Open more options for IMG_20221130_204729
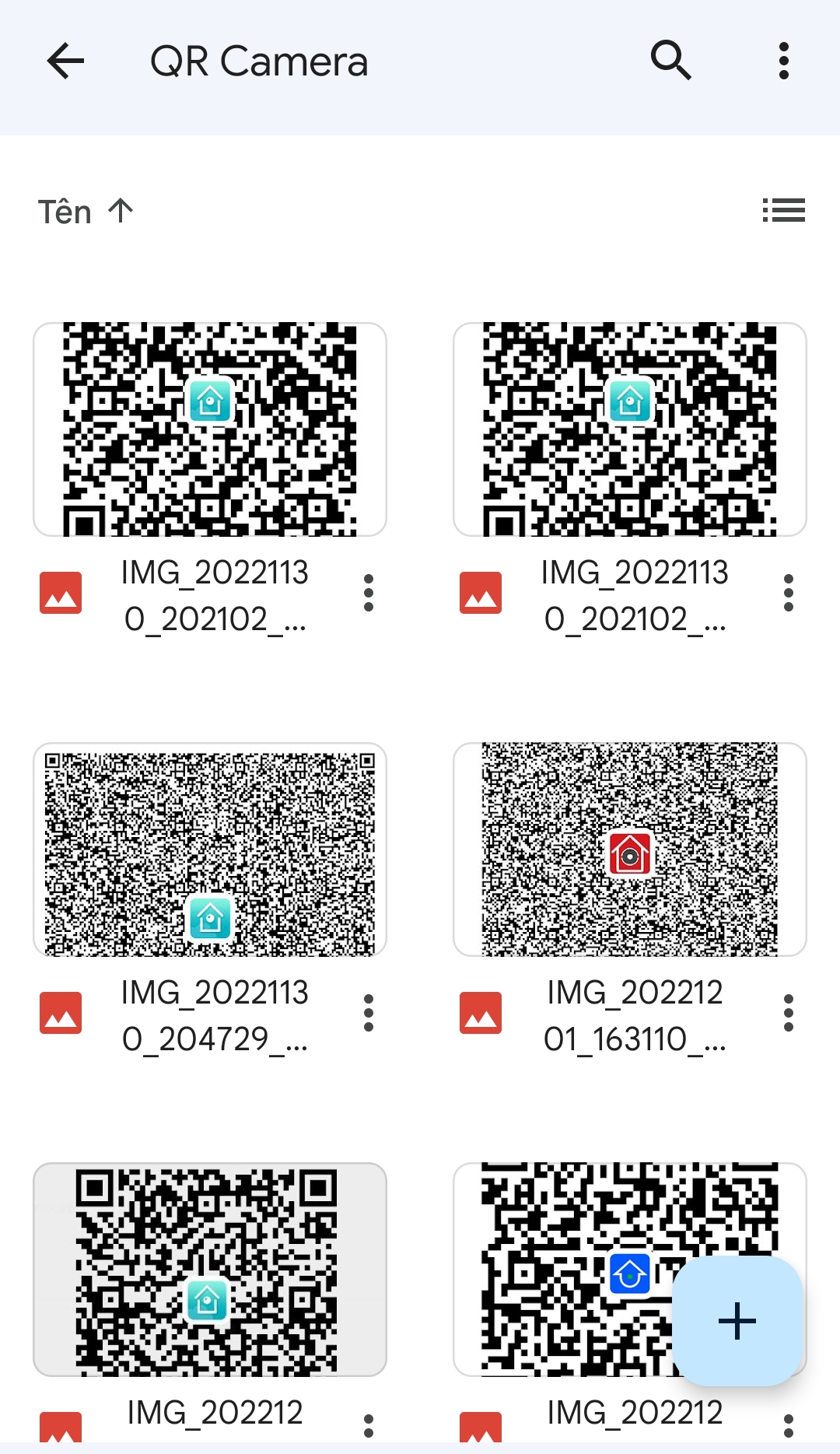Screen dimensions: 840x1454 click(369, 1013)
